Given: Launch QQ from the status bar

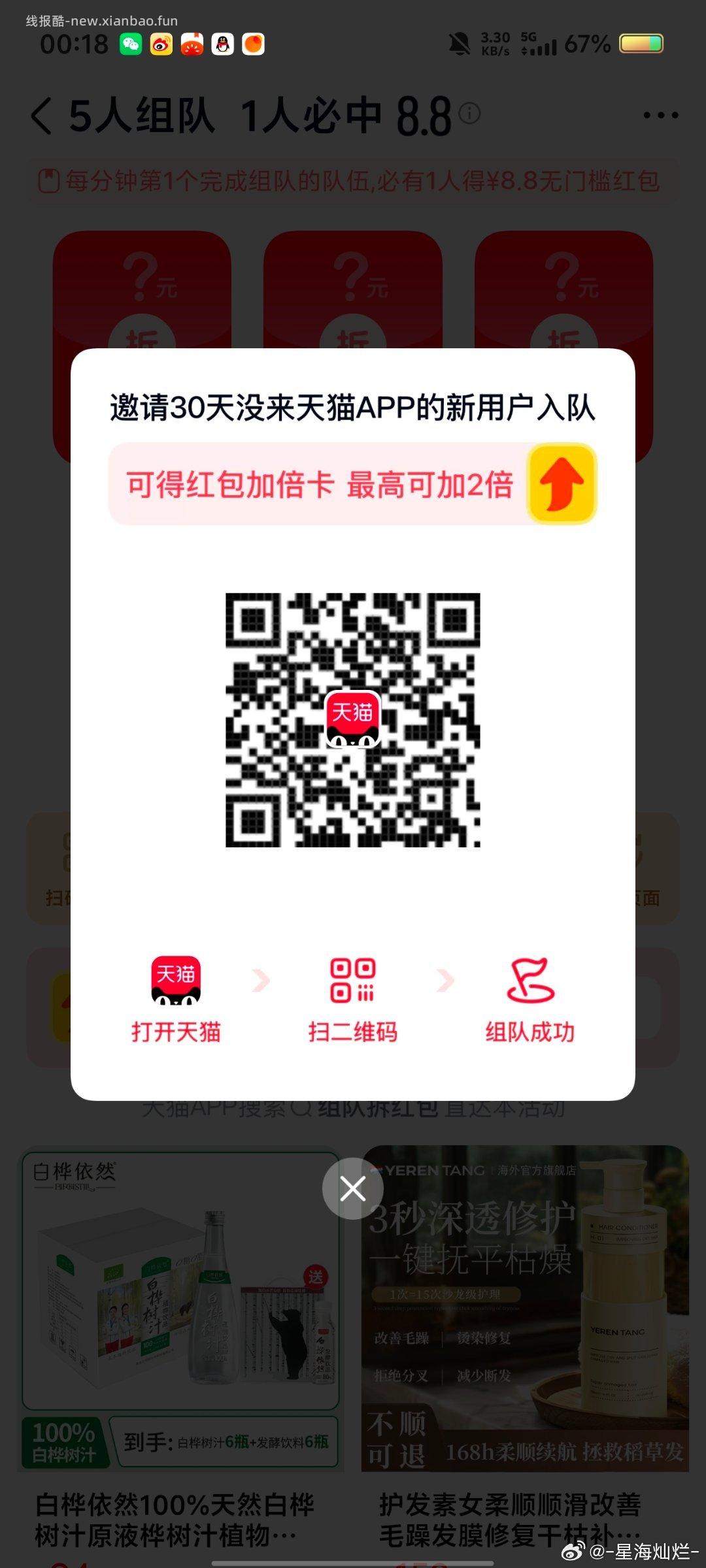Looking at the screenshot, I should tap(223, 46).
